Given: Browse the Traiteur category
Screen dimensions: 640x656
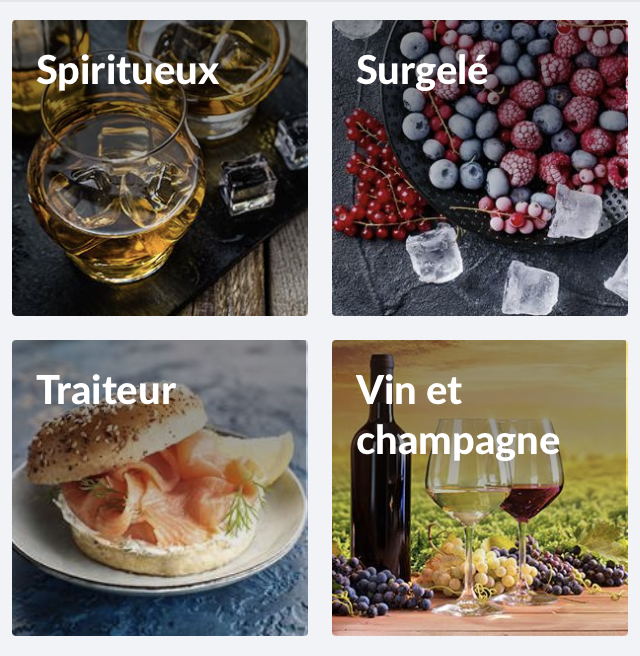Looking at the screenshot, I should point(159,488).
